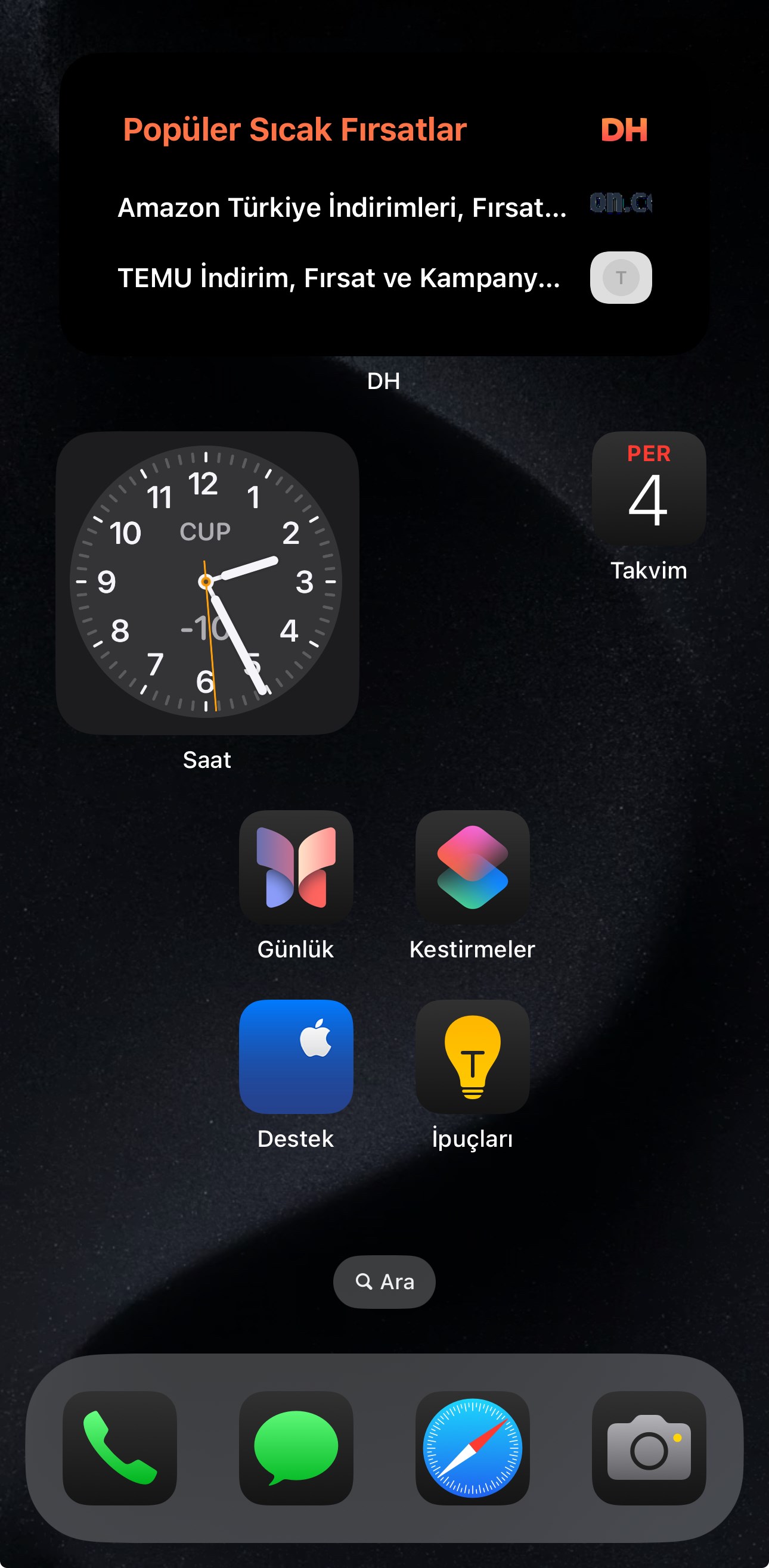The height and width of the screenshot is (1568, 769).
Task: Open the Takvim calendar app
Action: pos(649,489)
